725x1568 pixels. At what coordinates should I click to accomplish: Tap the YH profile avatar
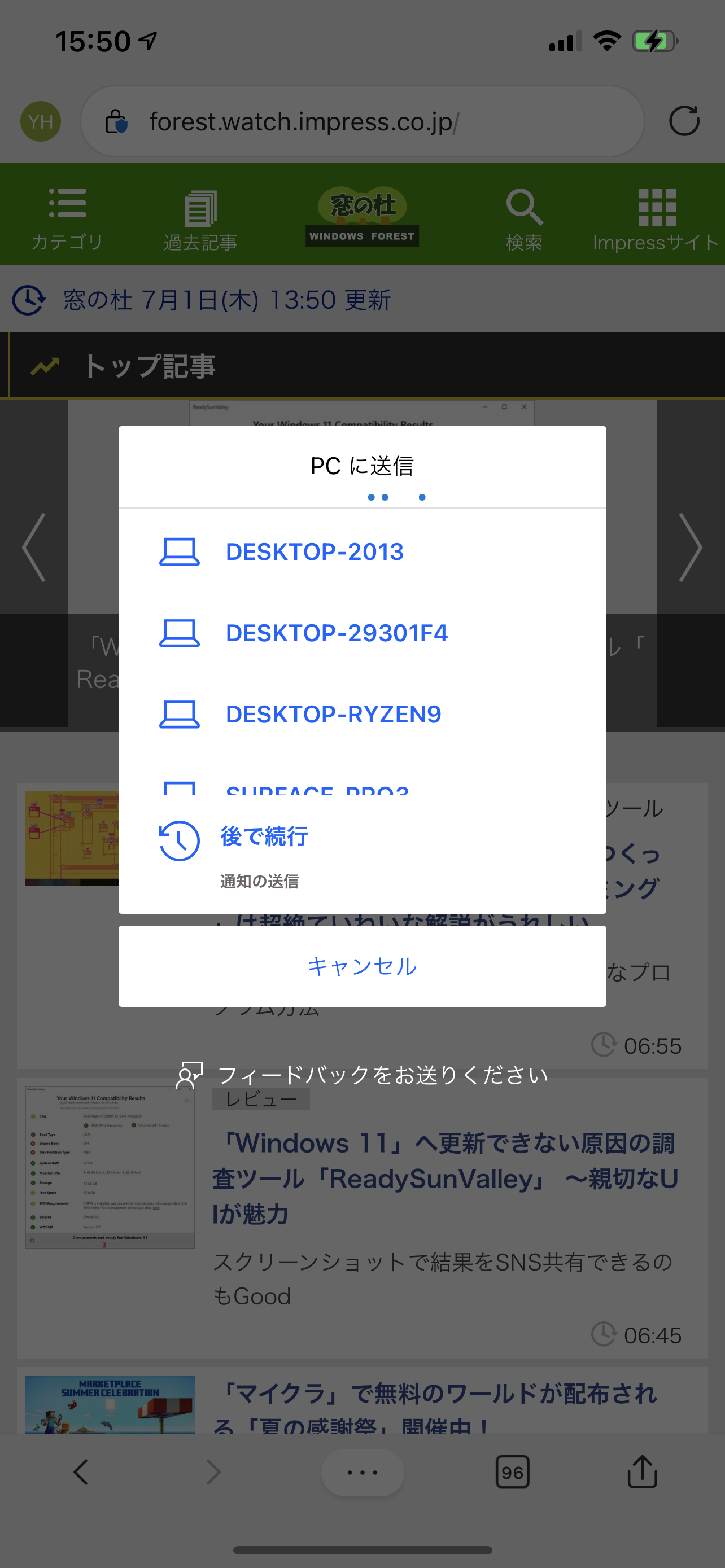coord(40,121)
